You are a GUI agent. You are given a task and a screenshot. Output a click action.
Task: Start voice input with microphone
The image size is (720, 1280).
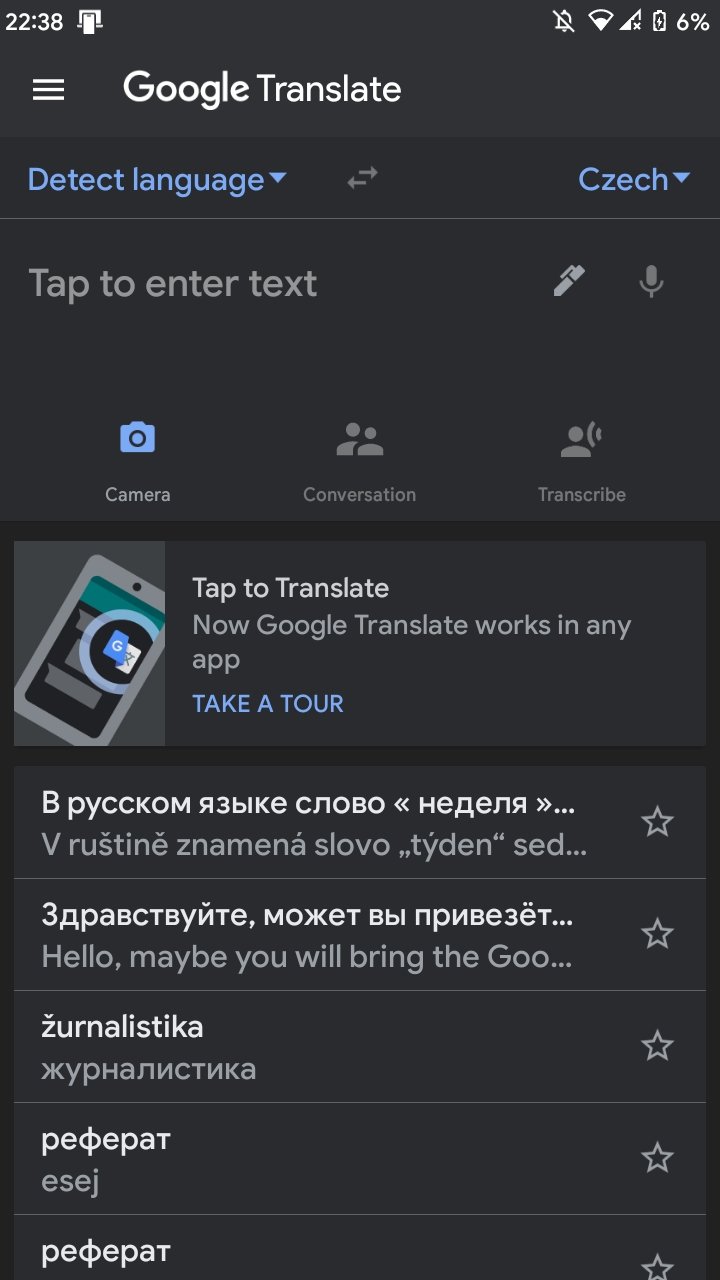click(x=651, y=282)
